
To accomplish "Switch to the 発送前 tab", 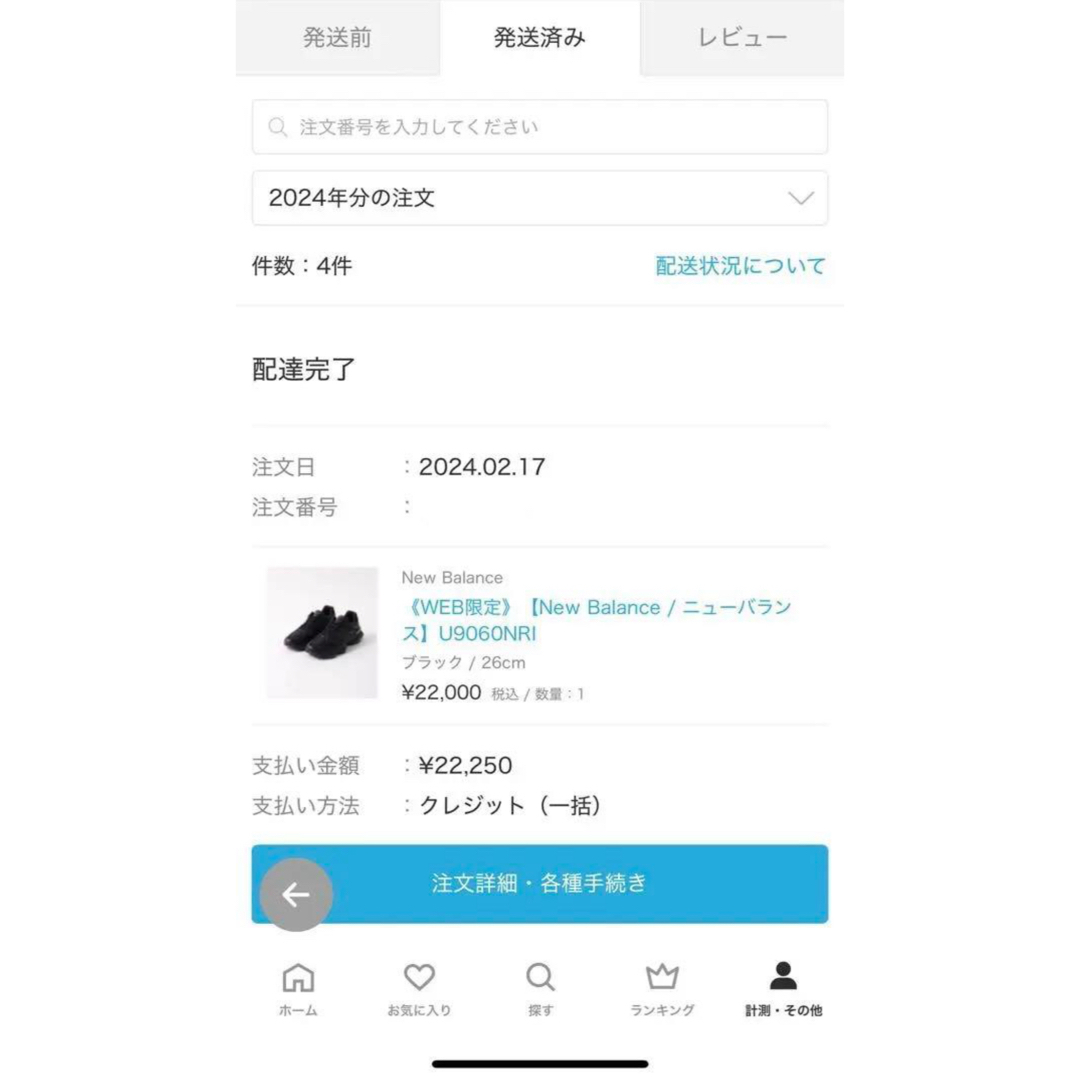I will [x=337, y=38].
